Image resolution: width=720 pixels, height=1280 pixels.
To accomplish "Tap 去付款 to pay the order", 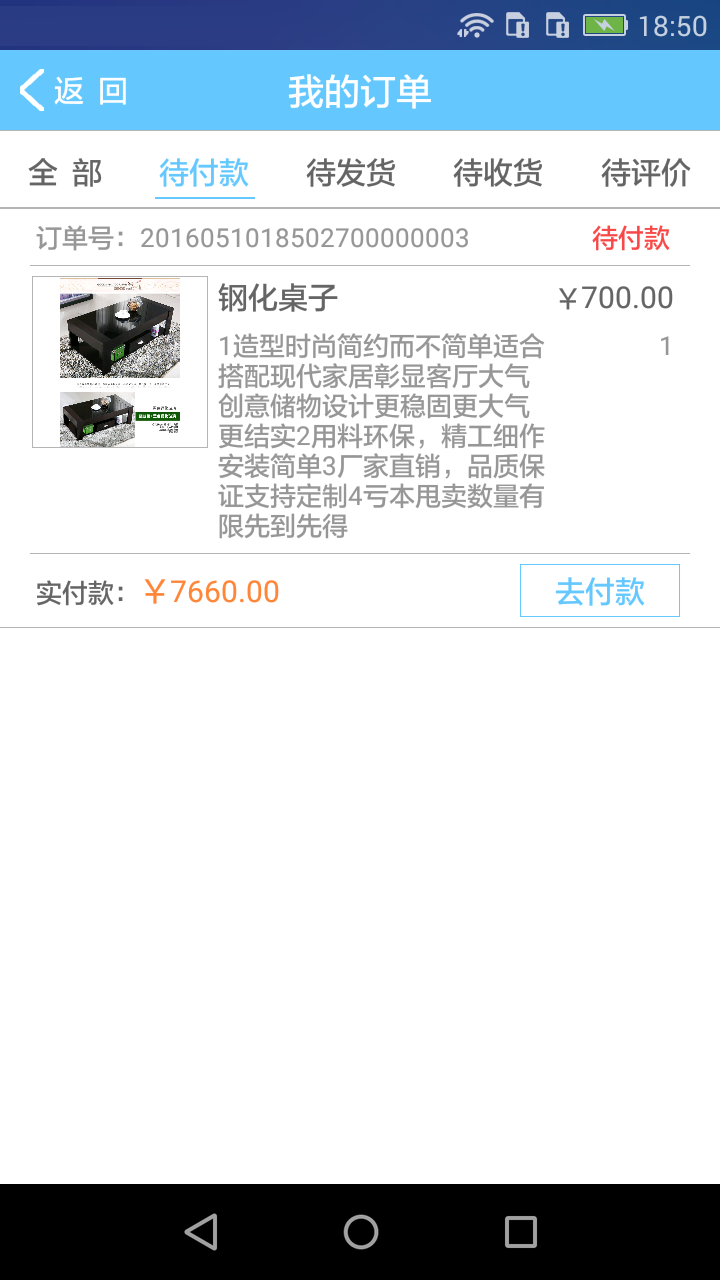I will 600,591.
